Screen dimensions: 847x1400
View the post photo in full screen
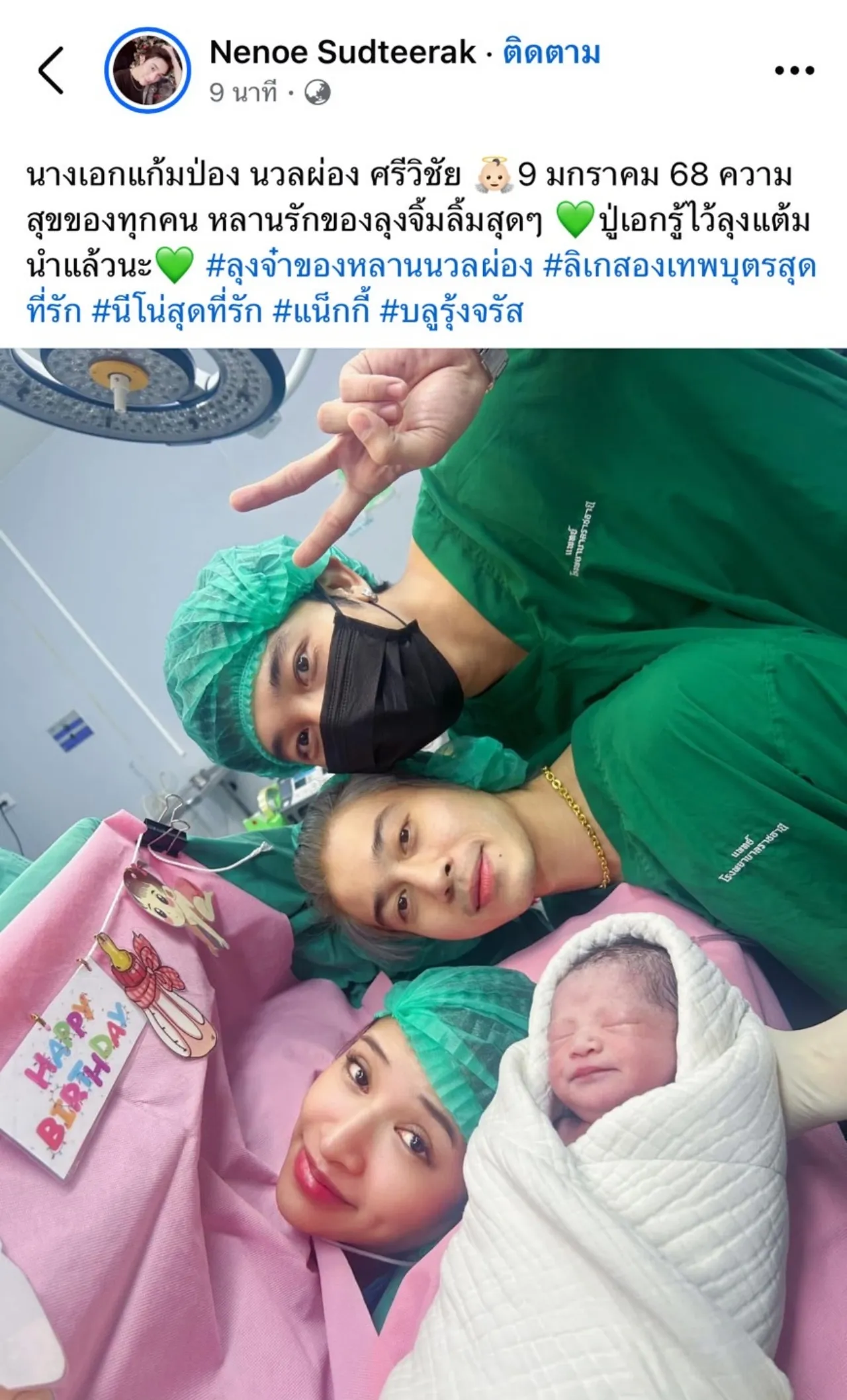[423, 860]
